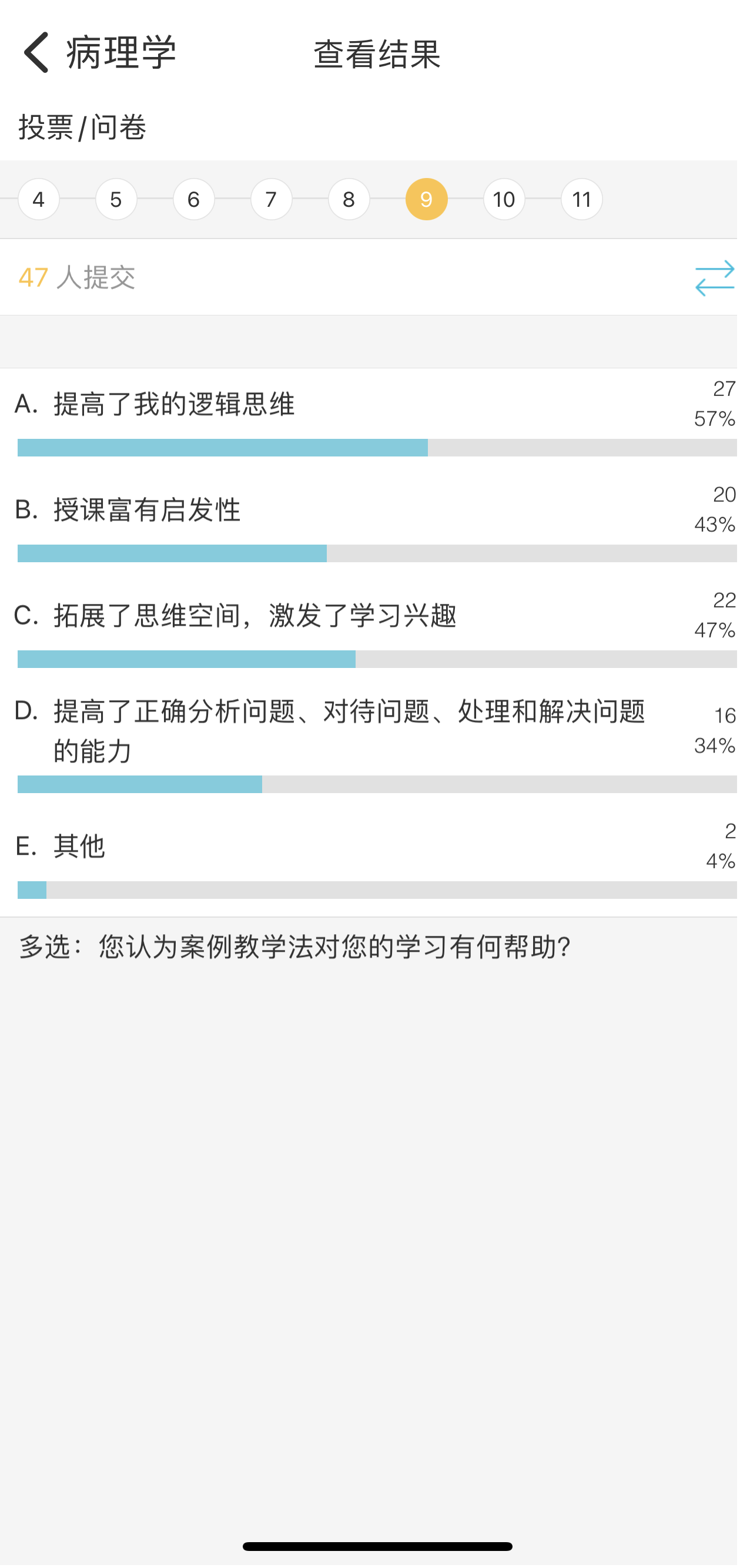
Task: Open question 7 results
Action: [272, 199]
